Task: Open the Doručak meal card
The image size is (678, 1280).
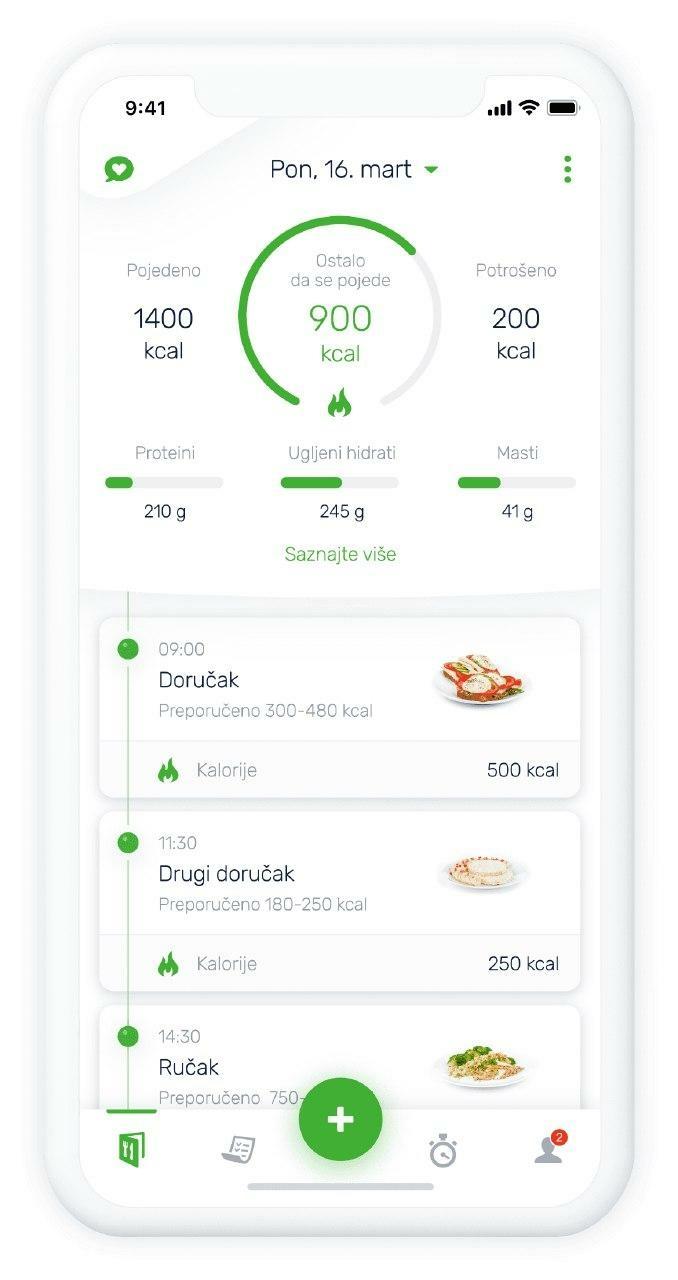Action: click(339, 680)
